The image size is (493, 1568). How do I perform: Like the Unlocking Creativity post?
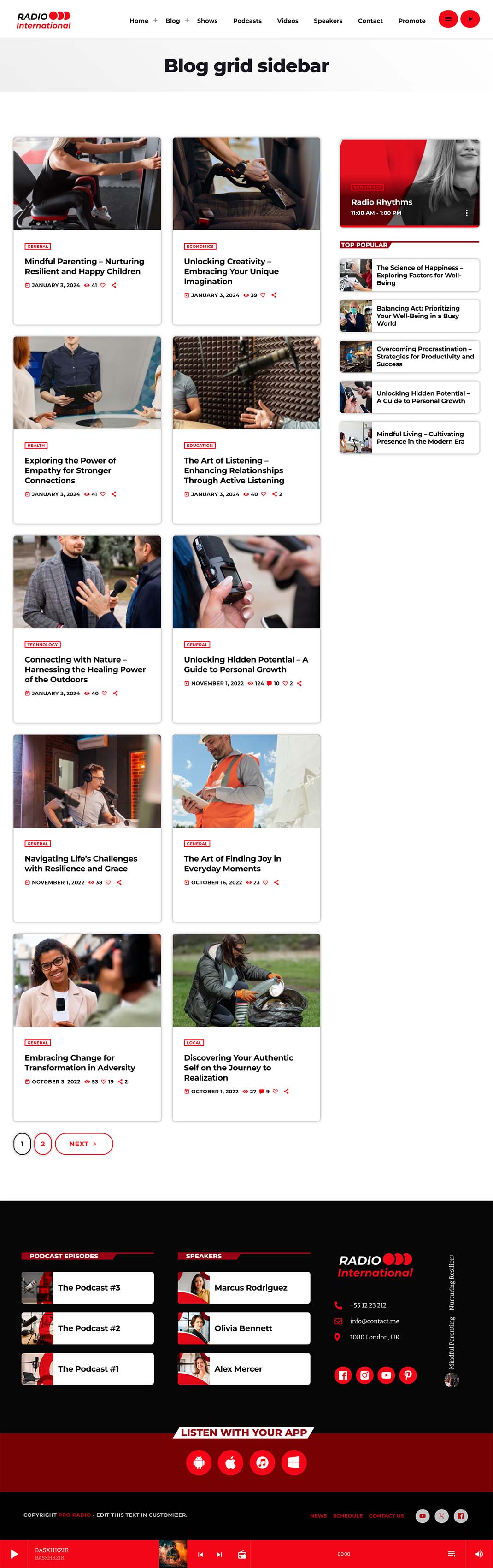(x=263, y=295)
